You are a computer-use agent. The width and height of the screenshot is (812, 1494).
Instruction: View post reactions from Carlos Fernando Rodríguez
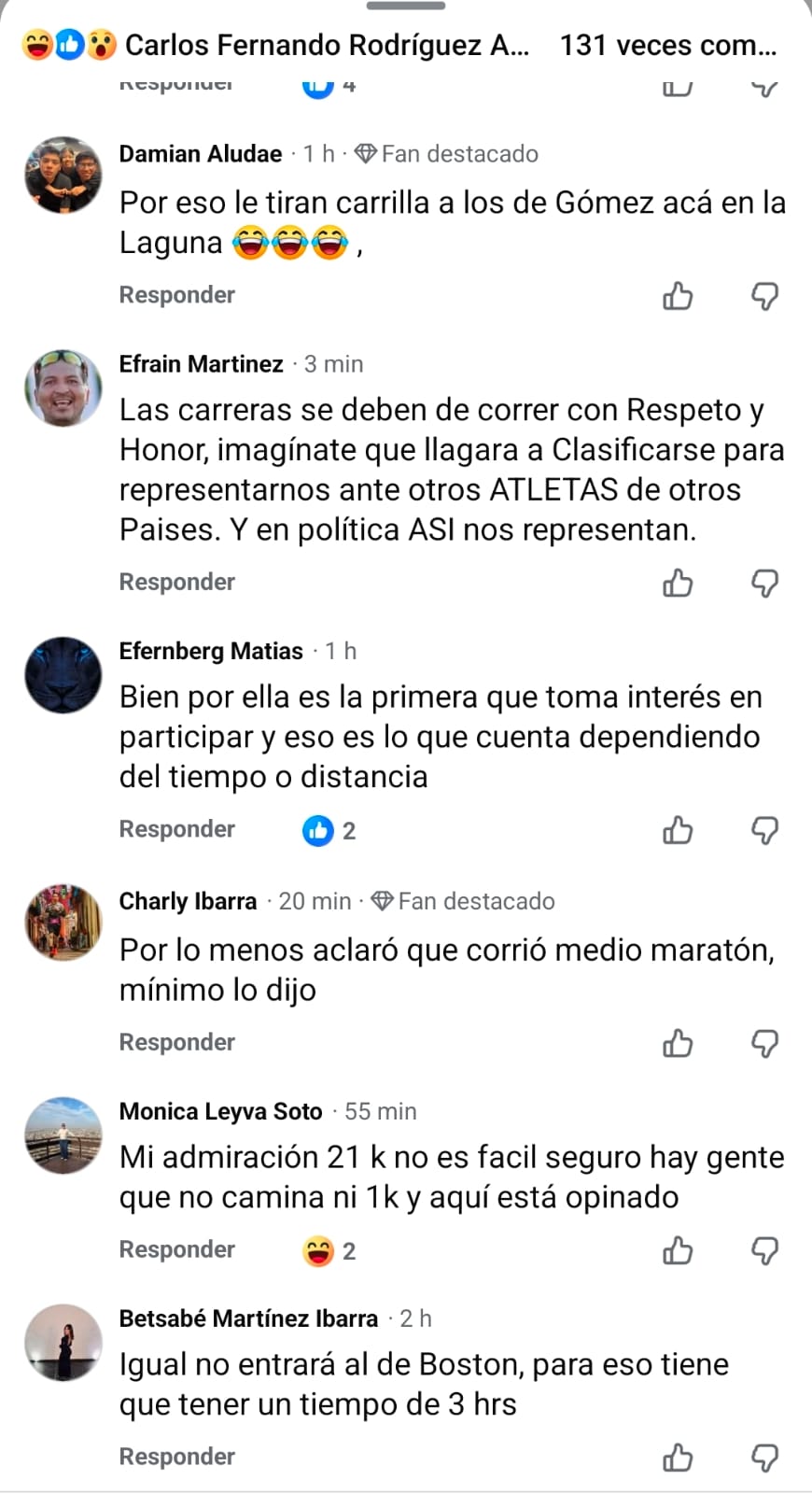(x=69, y=45)
